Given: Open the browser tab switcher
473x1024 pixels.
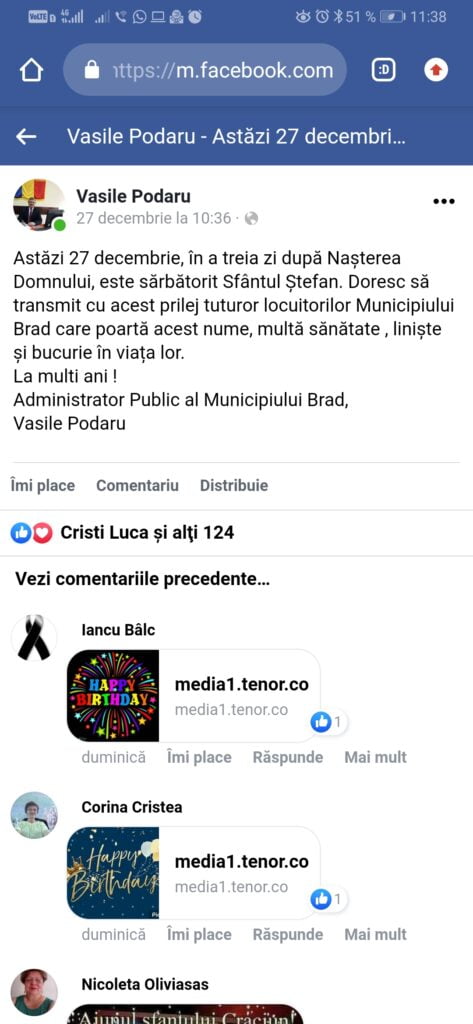Looking at the screenshot, I should pyautogui.click(x=383, y=70).
